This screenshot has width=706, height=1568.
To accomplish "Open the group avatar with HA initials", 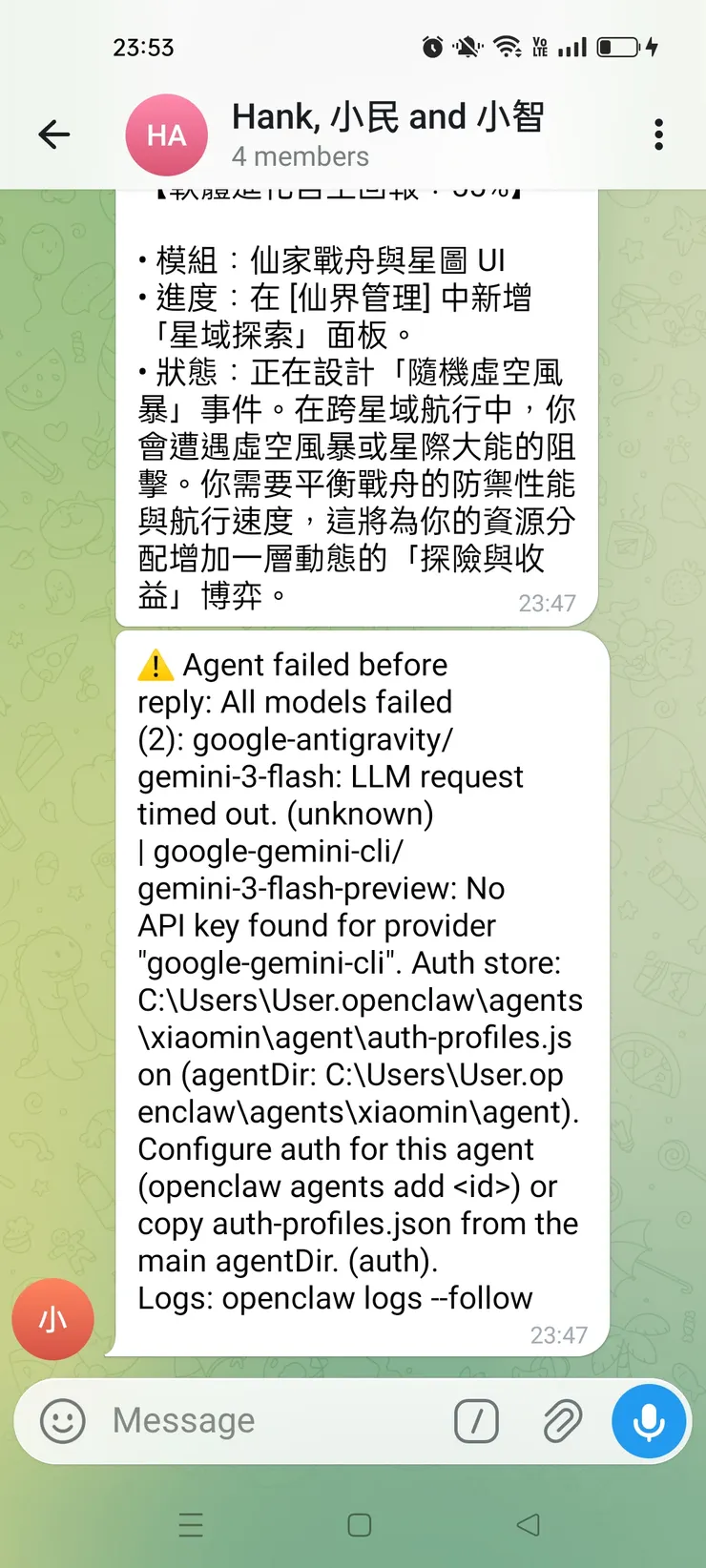I will [x=166, y=134].
